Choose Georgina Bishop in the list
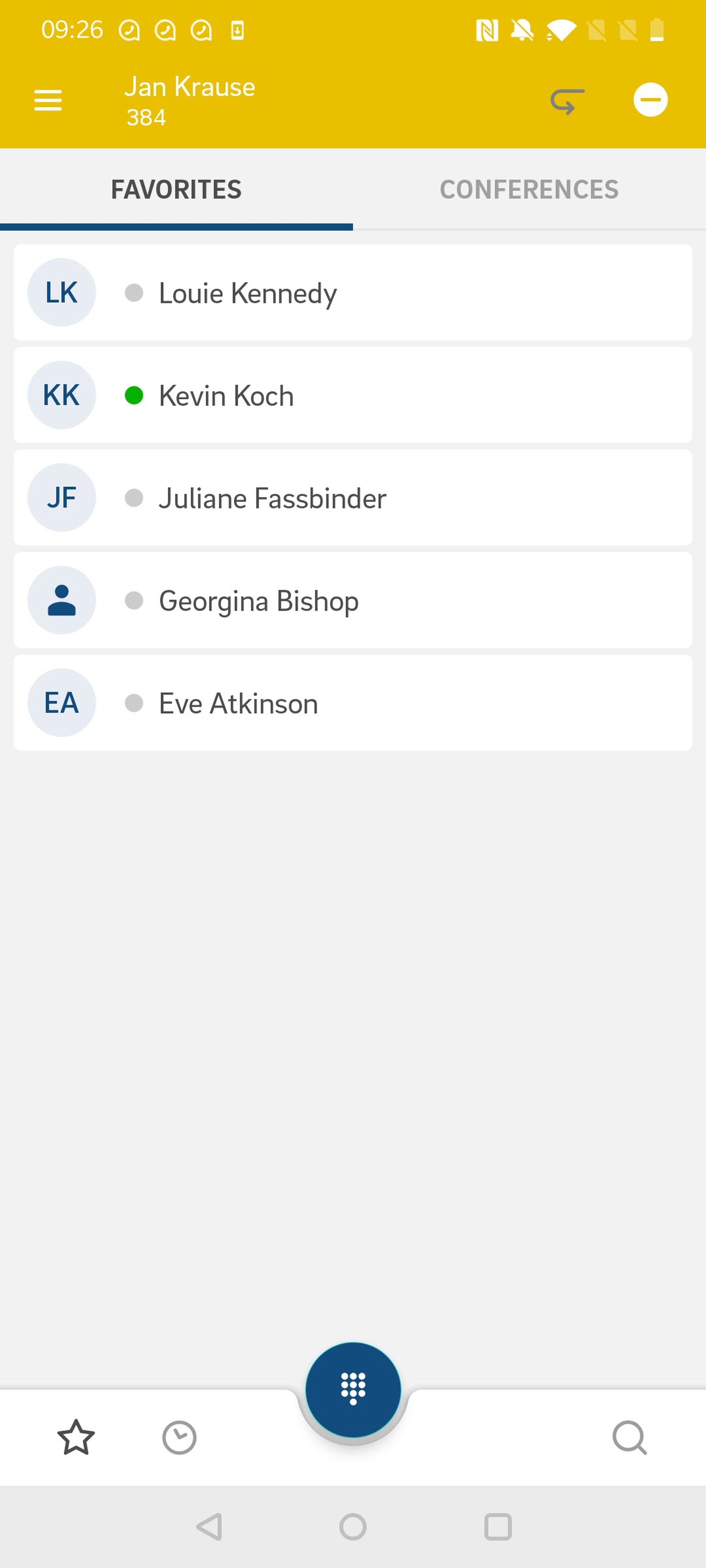This screenshot has height=1568, width=706. coord(352,601)
